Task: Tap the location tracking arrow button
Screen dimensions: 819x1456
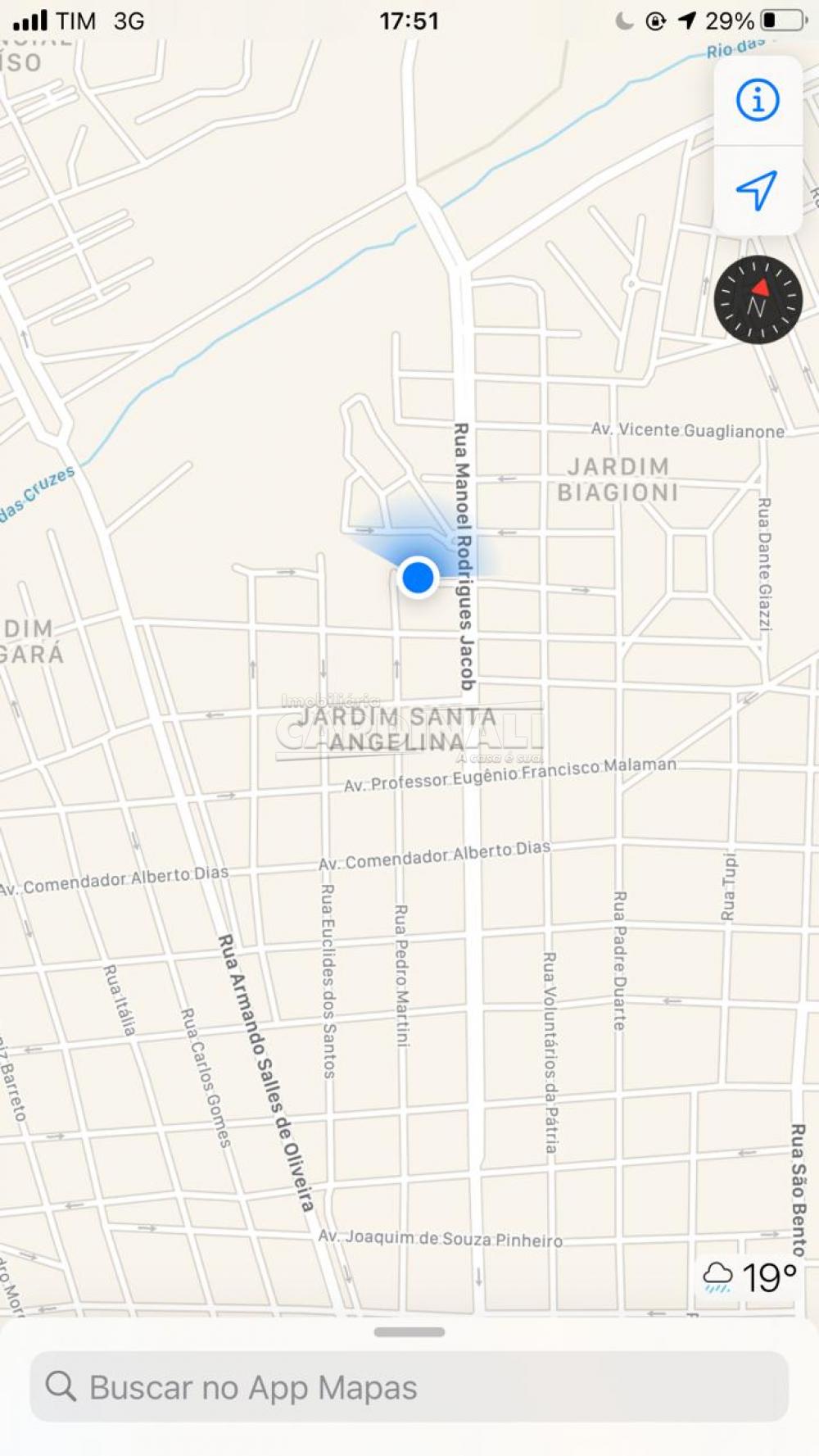Action: click(x=758, y=191)
